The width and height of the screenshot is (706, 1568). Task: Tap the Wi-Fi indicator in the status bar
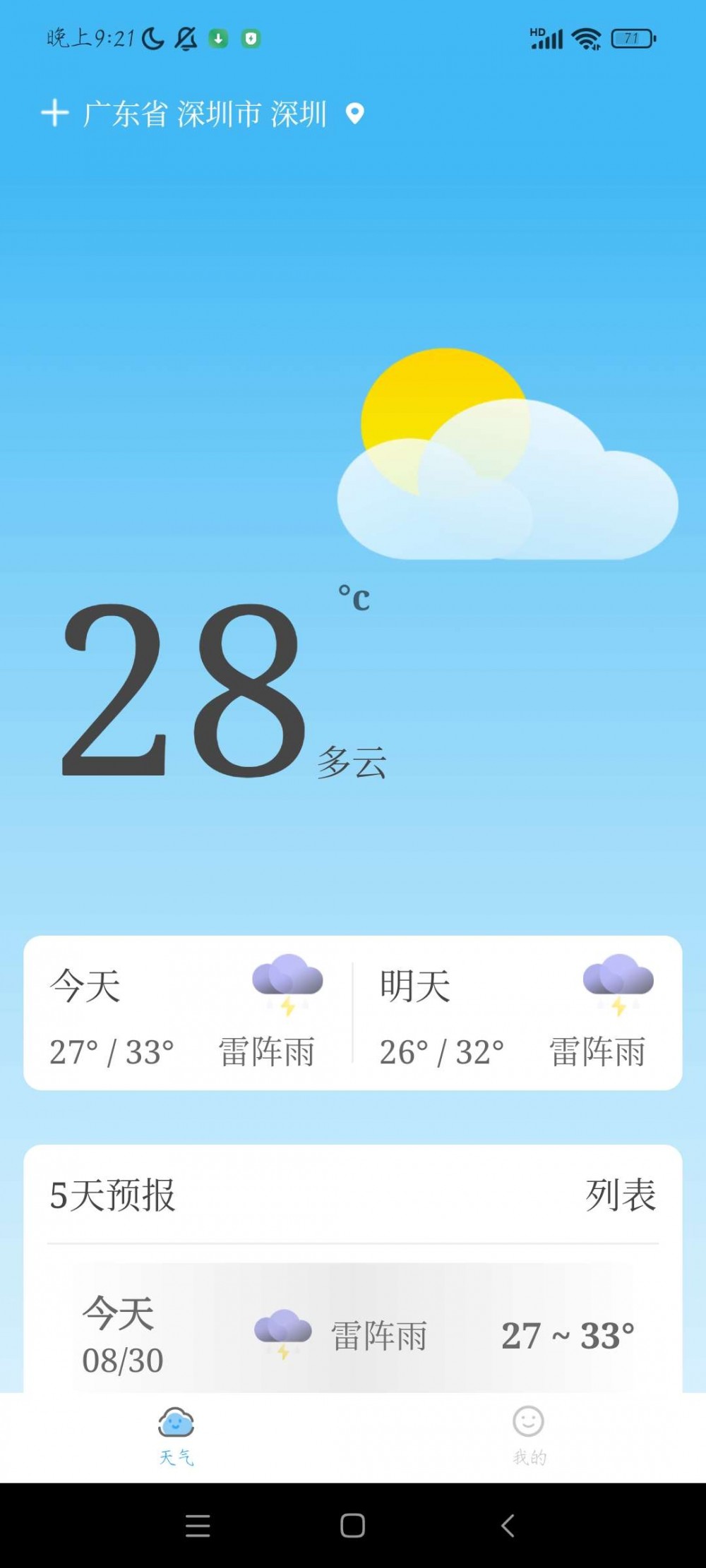click(587, 40)
